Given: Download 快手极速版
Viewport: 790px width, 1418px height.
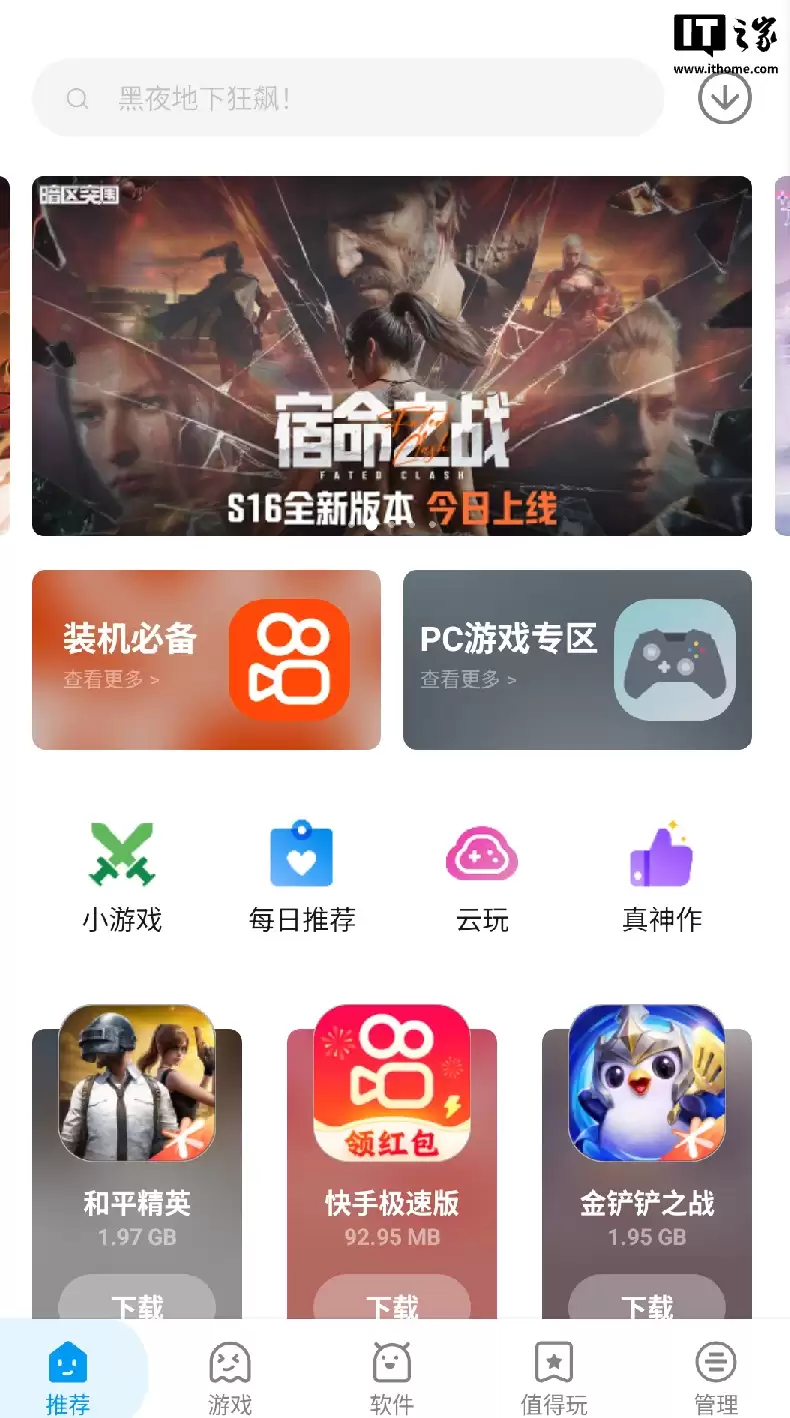Looking at the screenshot, I should click(x=392, y=1301).
